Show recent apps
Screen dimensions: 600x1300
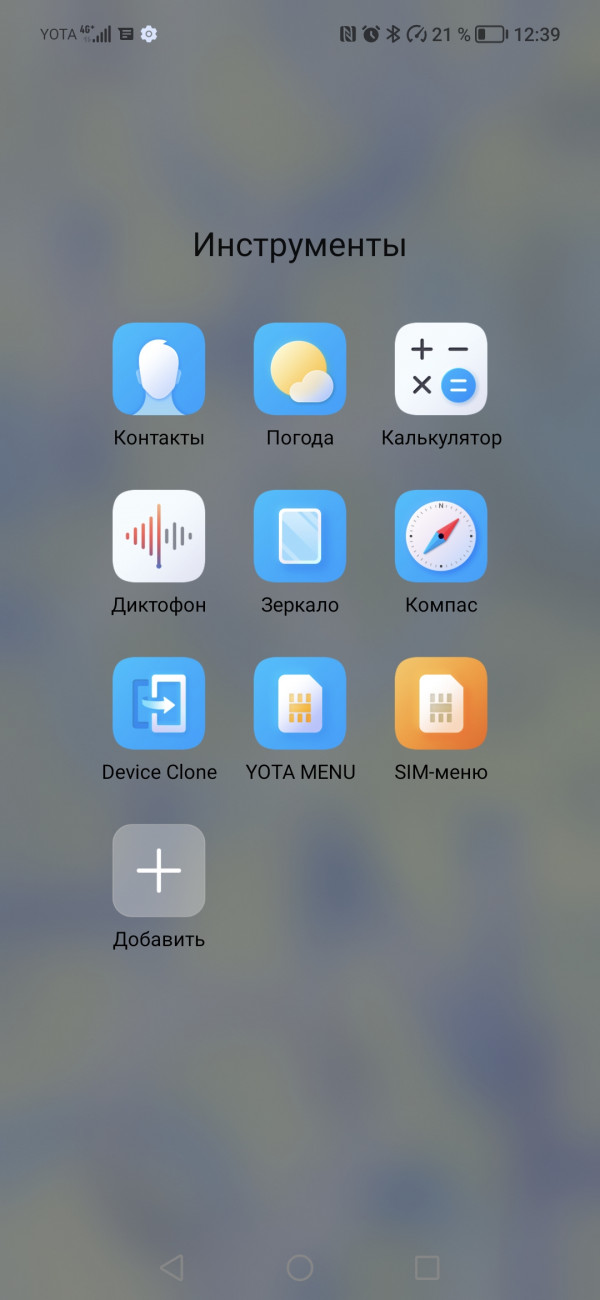427,1268
